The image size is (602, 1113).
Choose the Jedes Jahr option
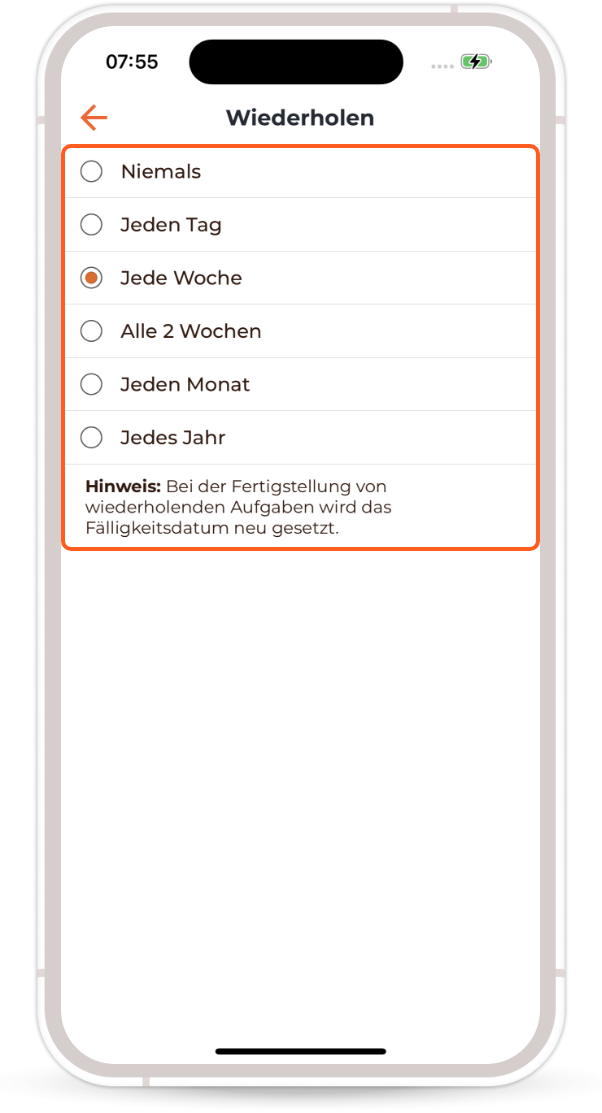click(x=92, y=437)
